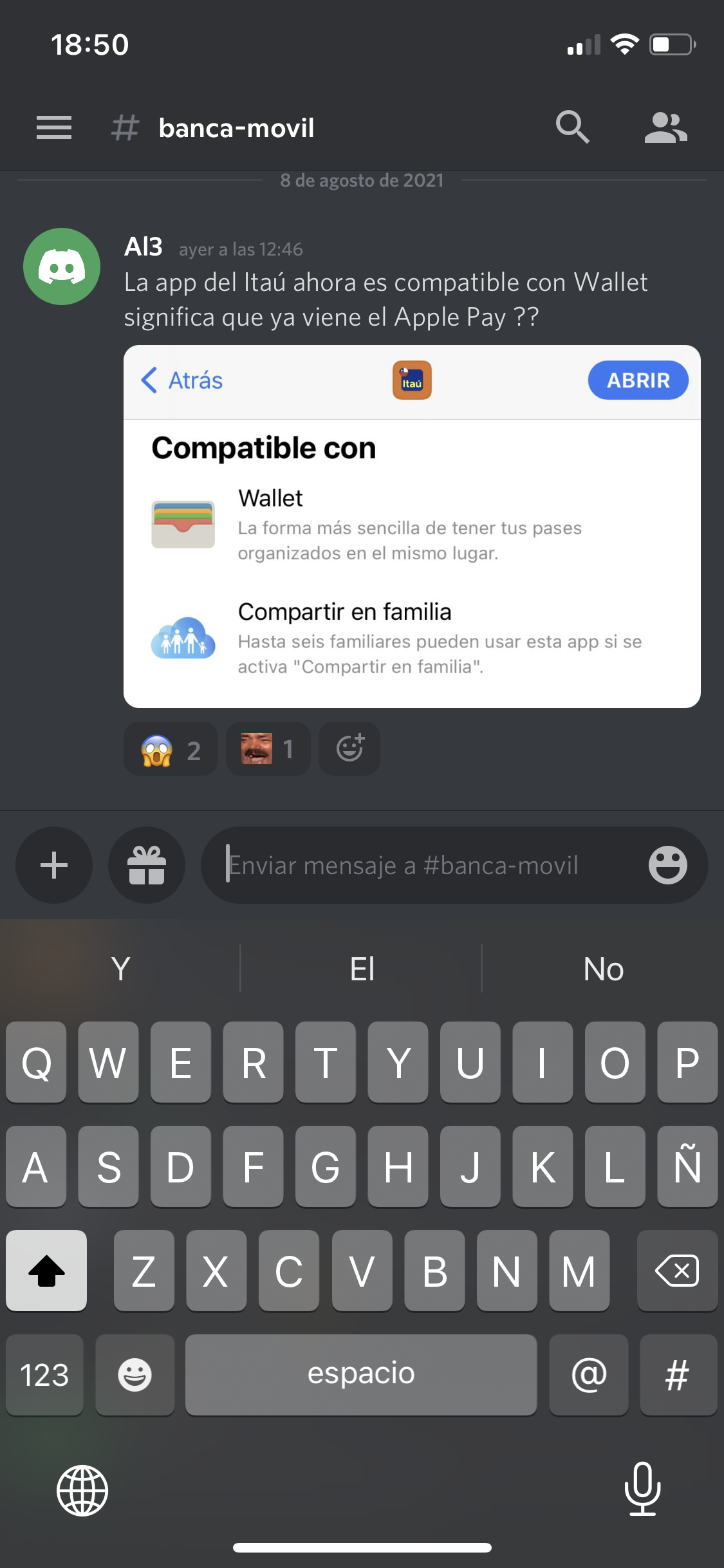Switch keyboard language with globe key
Image resolution: width=724 pixels, height=1568 pixels.
click(82, 1491)
